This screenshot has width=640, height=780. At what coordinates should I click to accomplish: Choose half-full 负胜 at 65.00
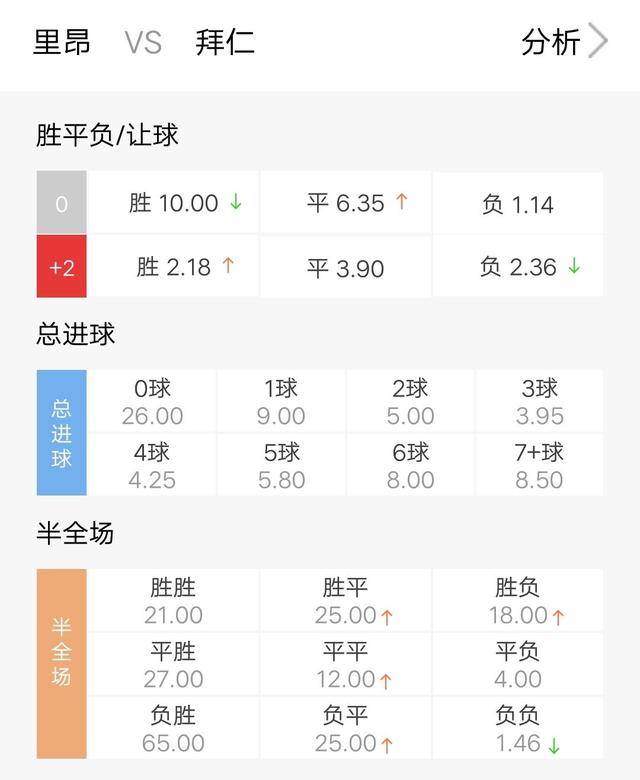pyautogui.click(x=174, y=729)
